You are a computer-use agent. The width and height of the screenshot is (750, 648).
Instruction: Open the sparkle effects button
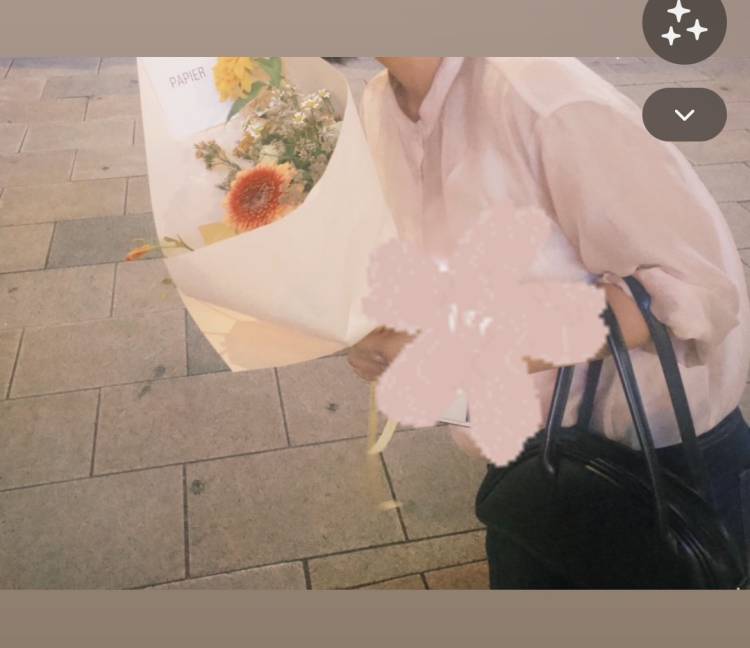pos(684,24)
